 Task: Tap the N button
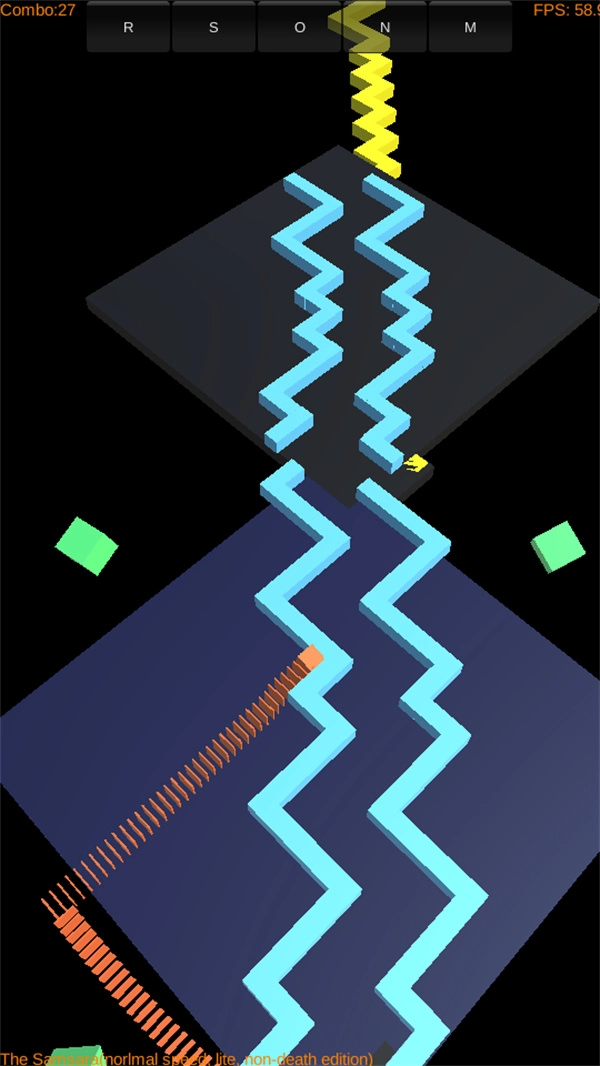pos(385,27)
